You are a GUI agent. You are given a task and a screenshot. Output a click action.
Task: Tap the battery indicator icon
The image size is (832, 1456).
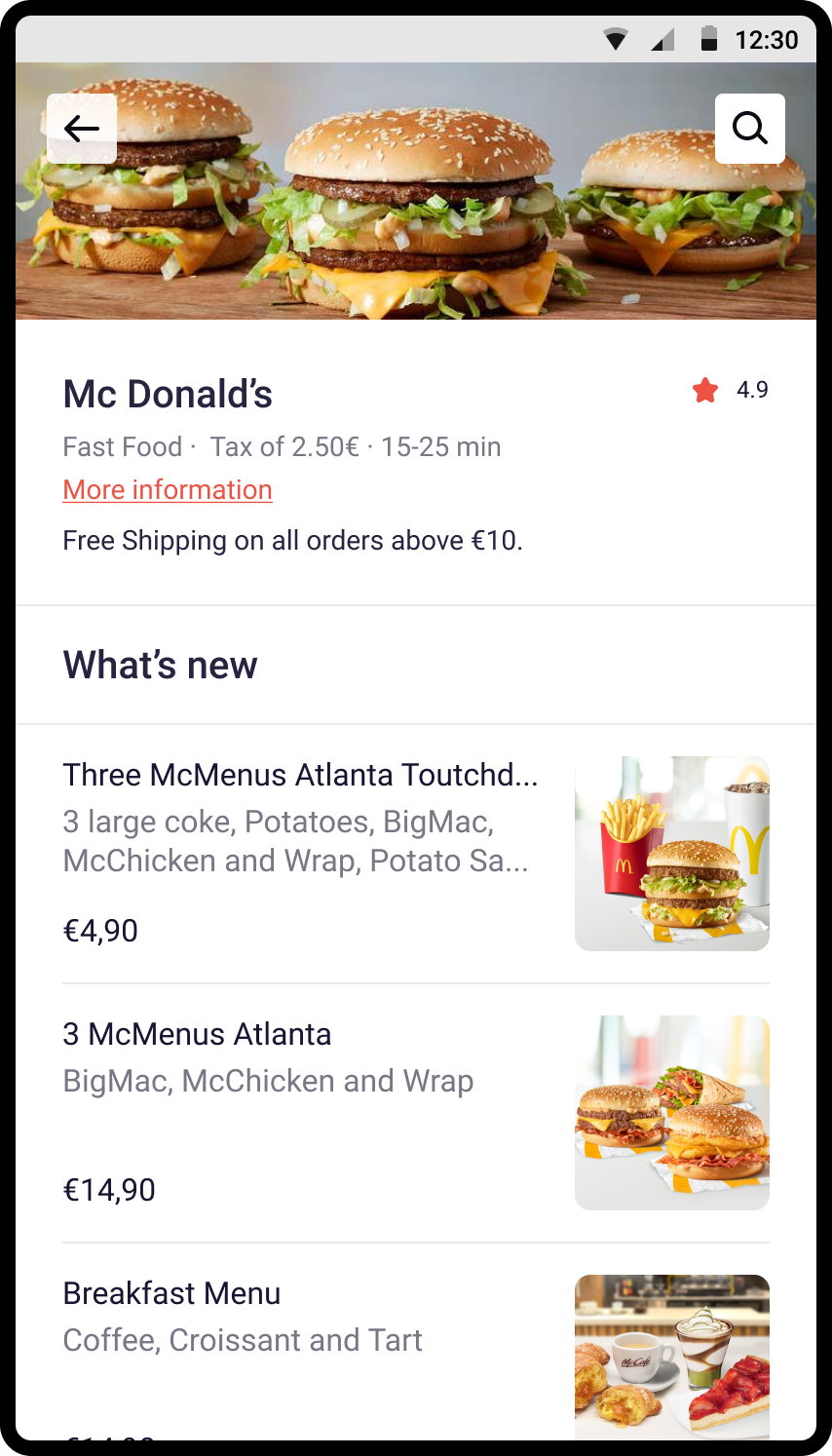(x=708, y=40)
